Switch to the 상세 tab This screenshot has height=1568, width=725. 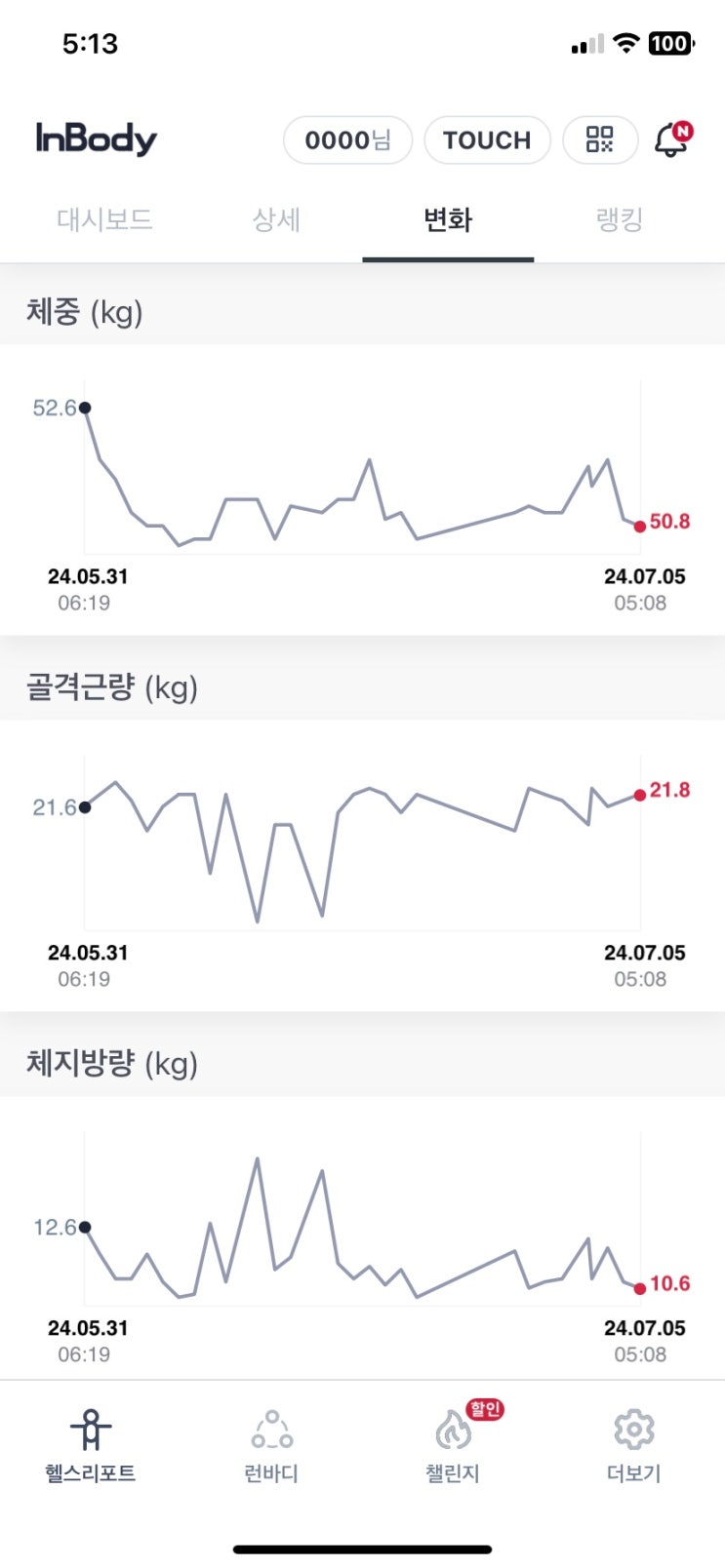pyautogui.click(x=276, y=219)
